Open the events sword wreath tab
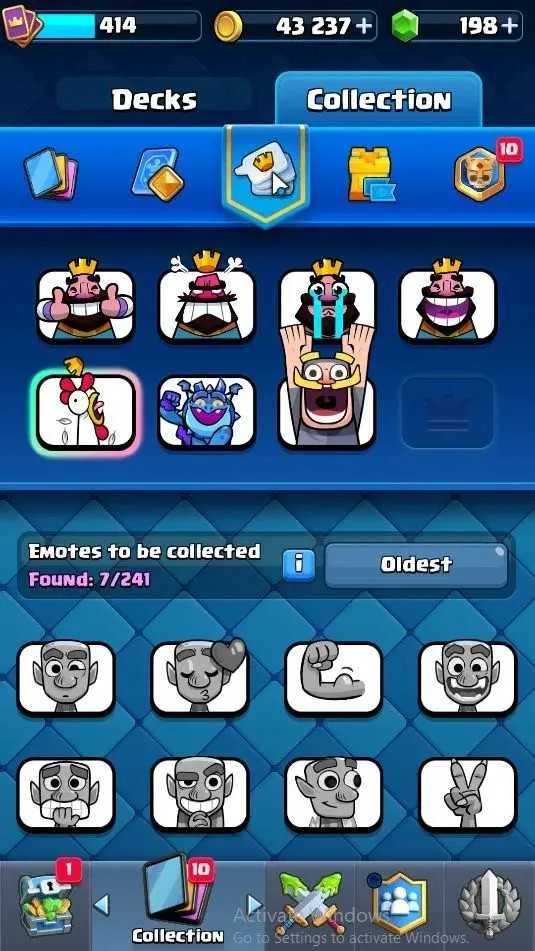 489,904
